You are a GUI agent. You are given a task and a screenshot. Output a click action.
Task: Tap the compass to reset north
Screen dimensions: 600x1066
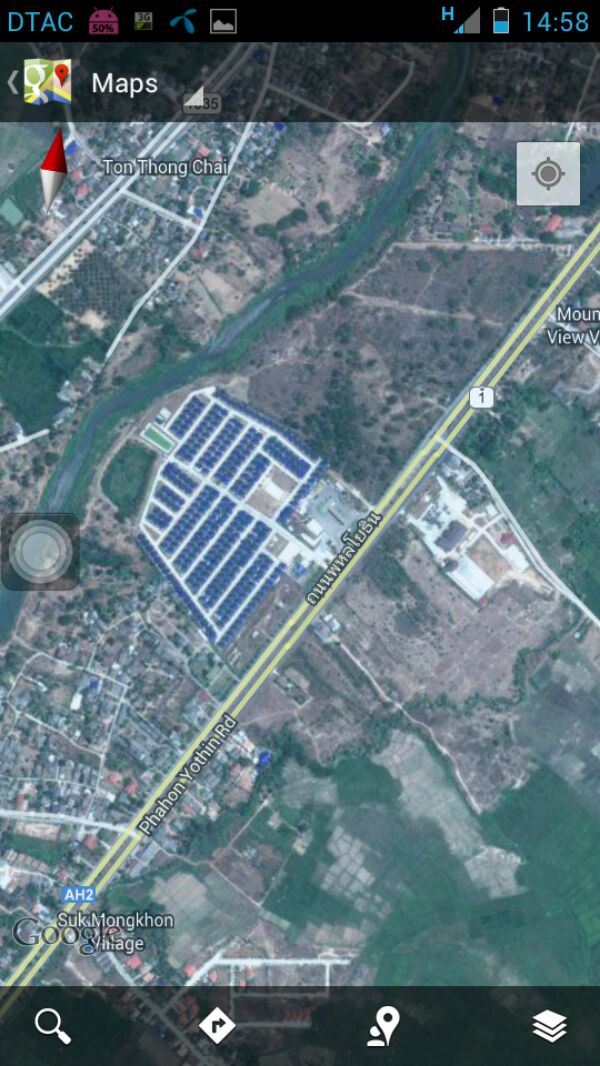pyautogui.click(x=53, y=172)
